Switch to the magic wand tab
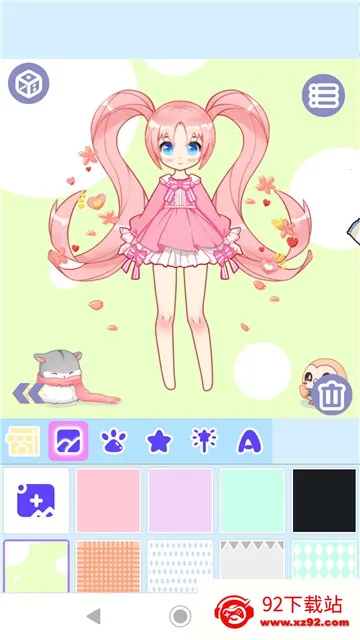 pyautogui.click(x=204, y=441)
